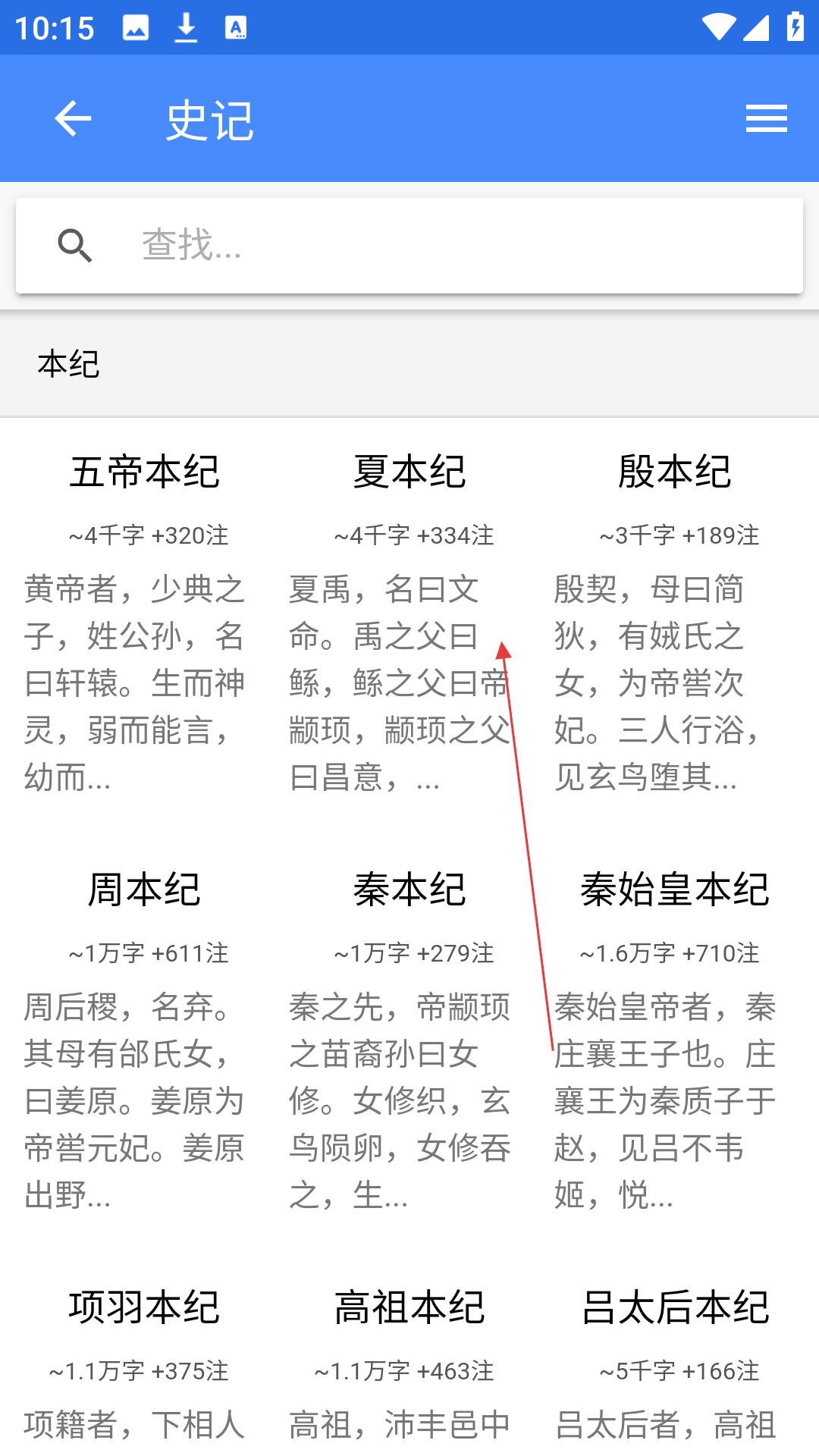The height and width of the screenshot is (1456, 819).
Task: Open the 秦本纪 chapter
Action: 409,890
